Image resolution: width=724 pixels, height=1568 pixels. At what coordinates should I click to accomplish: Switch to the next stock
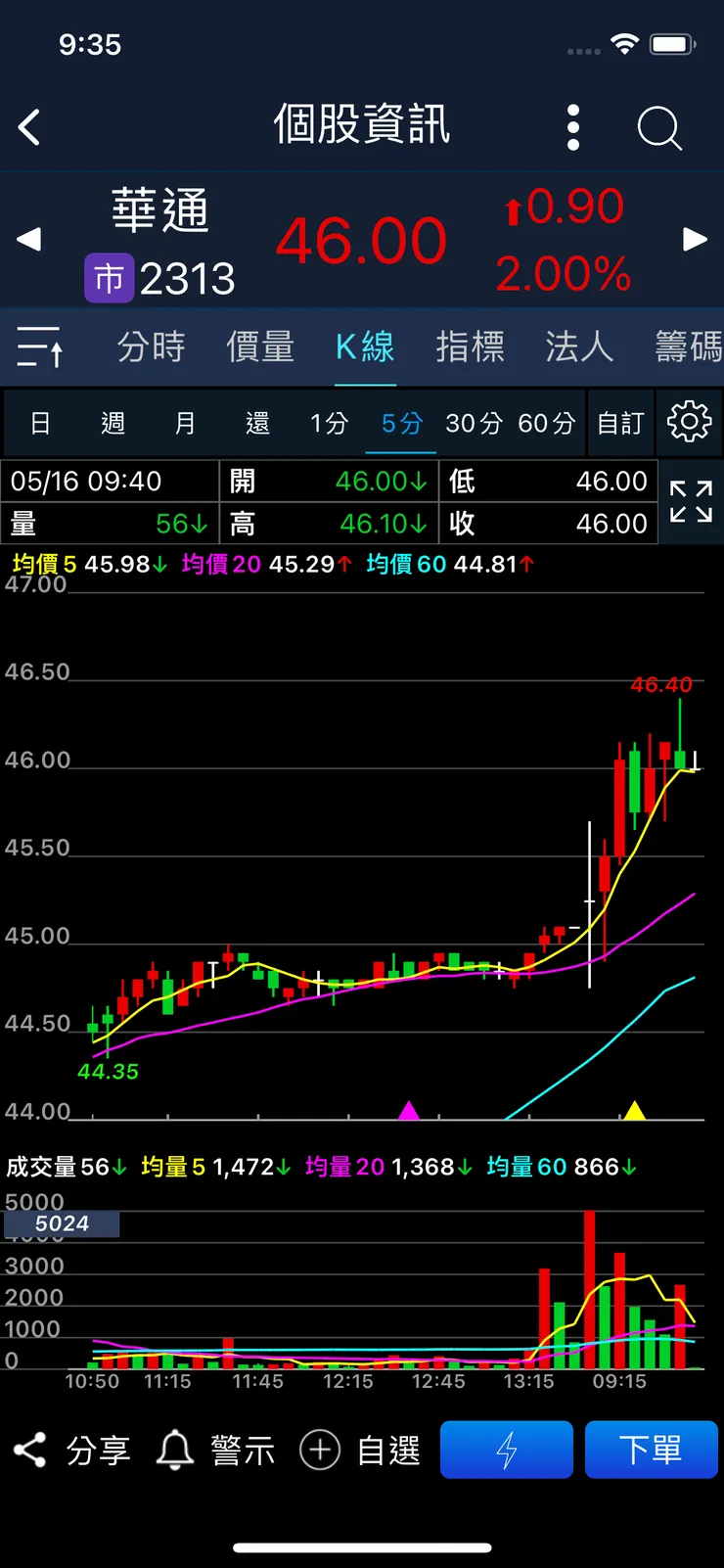coord(695,239)
